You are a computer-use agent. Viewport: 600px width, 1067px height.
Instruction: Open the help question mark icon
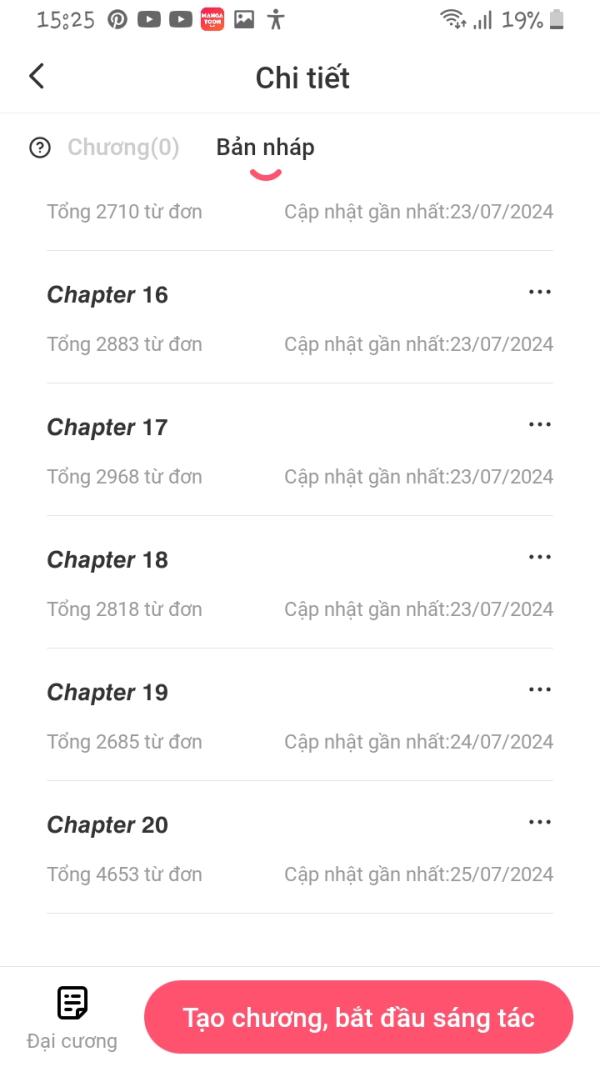click(x=40, y=148)
